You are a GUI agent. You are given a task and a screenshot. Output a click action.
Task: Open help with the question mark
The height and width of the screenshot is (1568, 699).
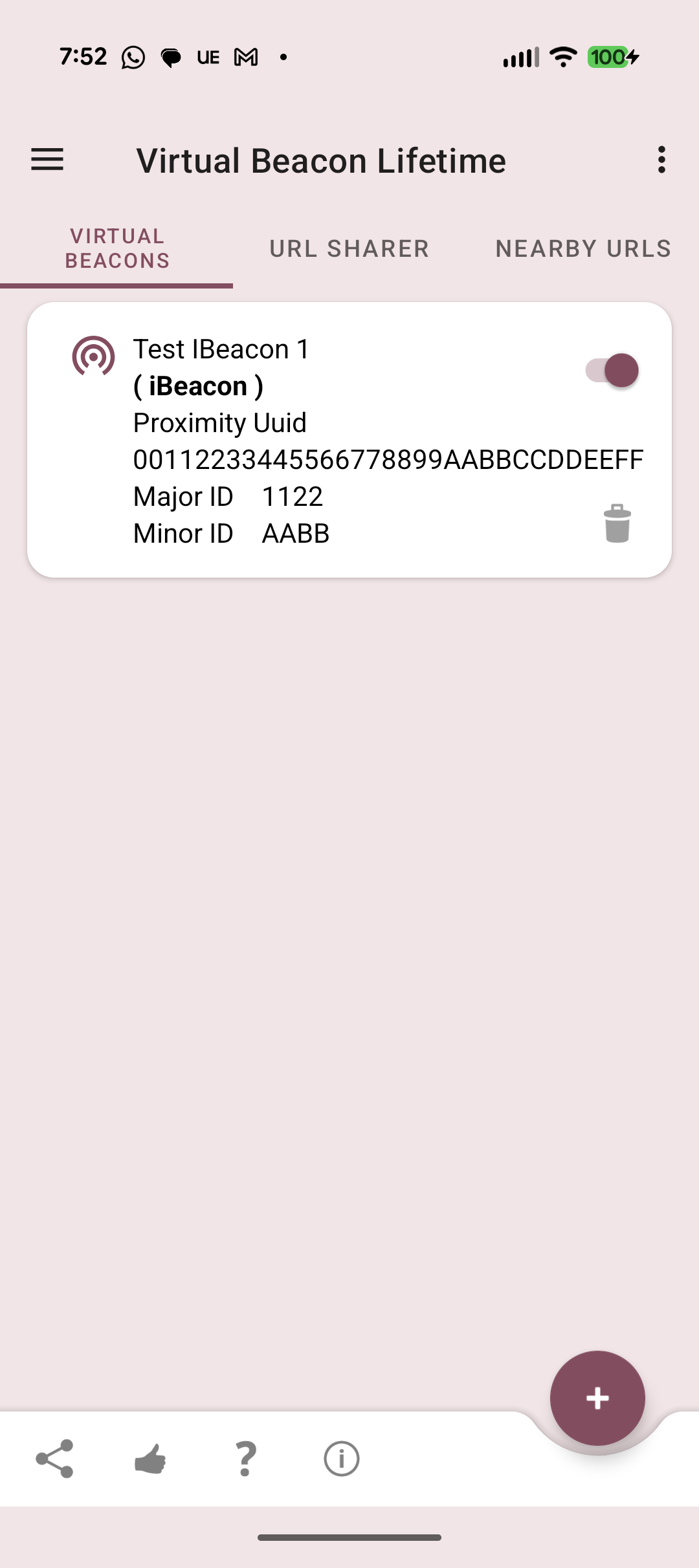246,1459
